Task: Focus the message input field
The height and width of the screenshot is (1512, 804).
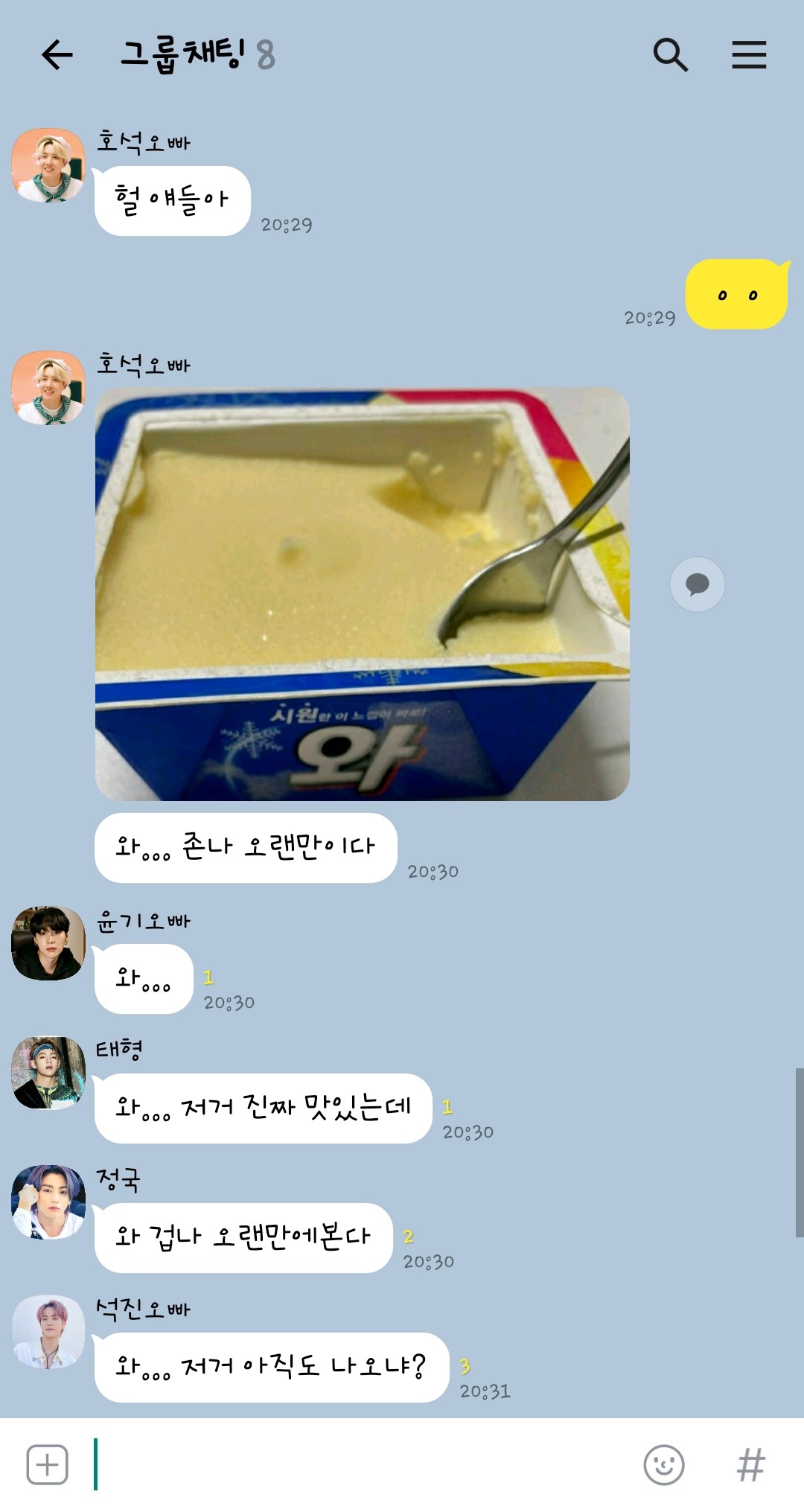Action: tap(357, 1464)
